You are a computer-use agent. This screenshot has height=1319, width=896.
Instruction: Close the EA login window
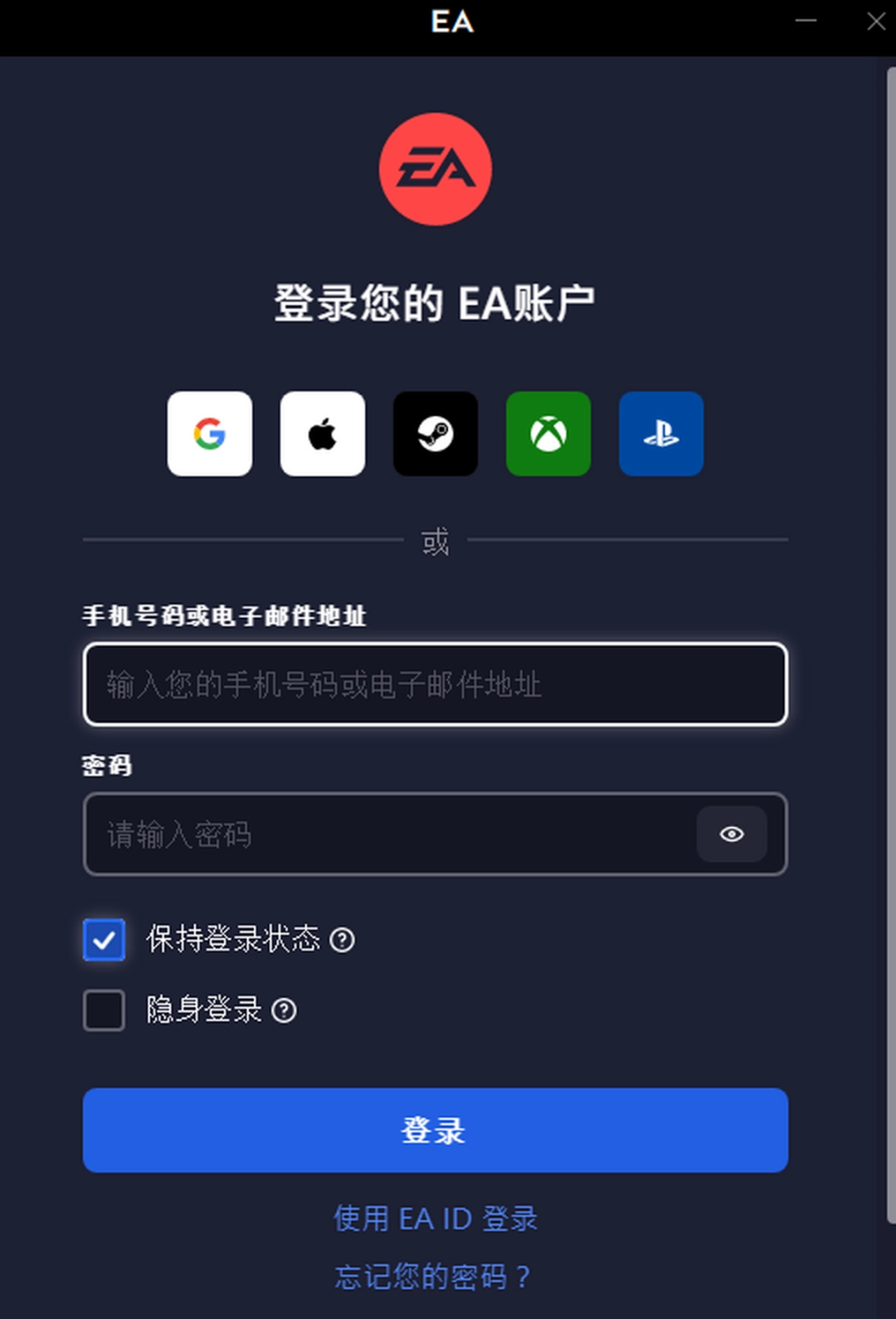coord(876,22)
